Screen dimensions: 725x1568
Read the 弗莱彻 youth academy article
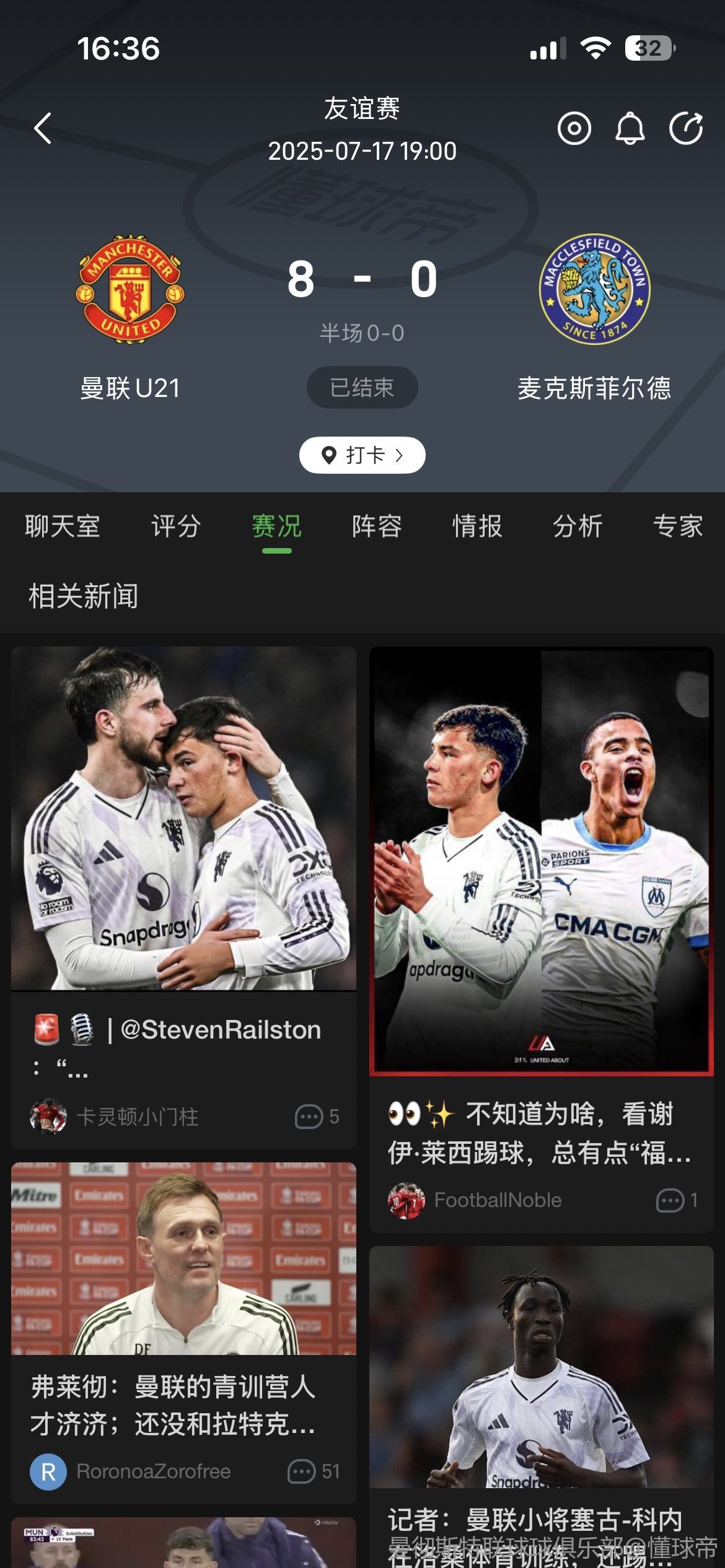click(183, 1331)
